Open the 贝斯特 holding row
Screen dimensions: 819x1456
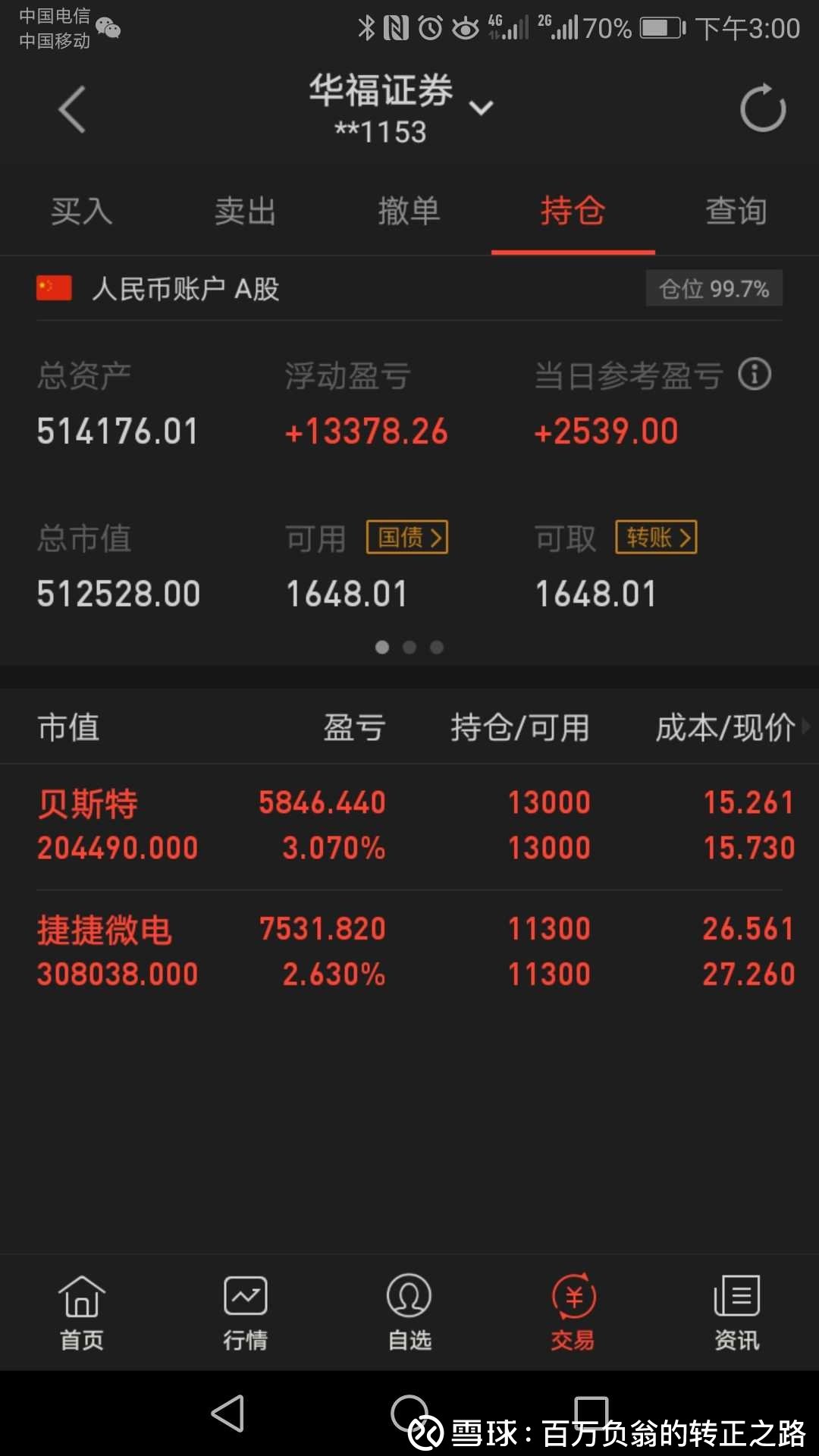pyautogui.click(x=409, y=826)
